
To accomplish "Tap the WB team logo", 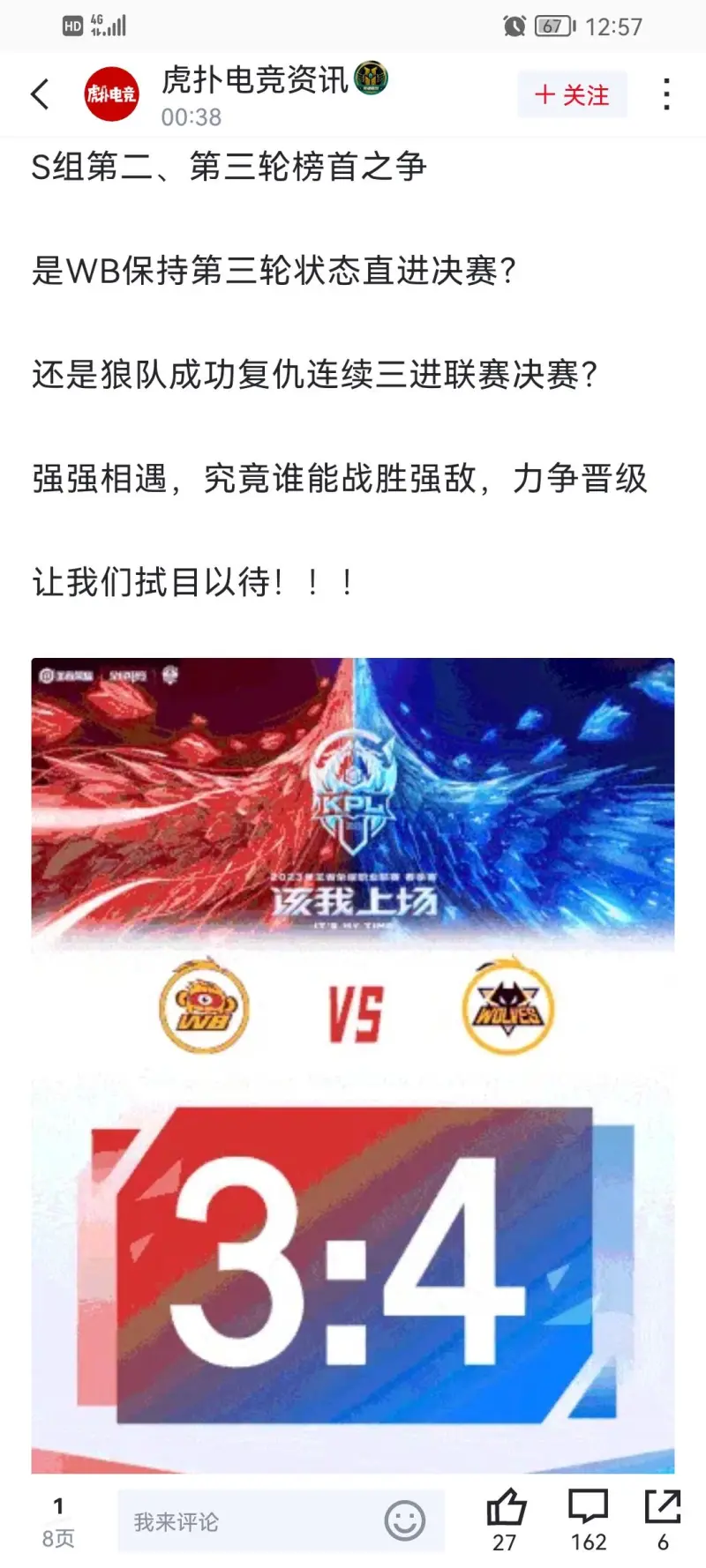I will 203,1008.
